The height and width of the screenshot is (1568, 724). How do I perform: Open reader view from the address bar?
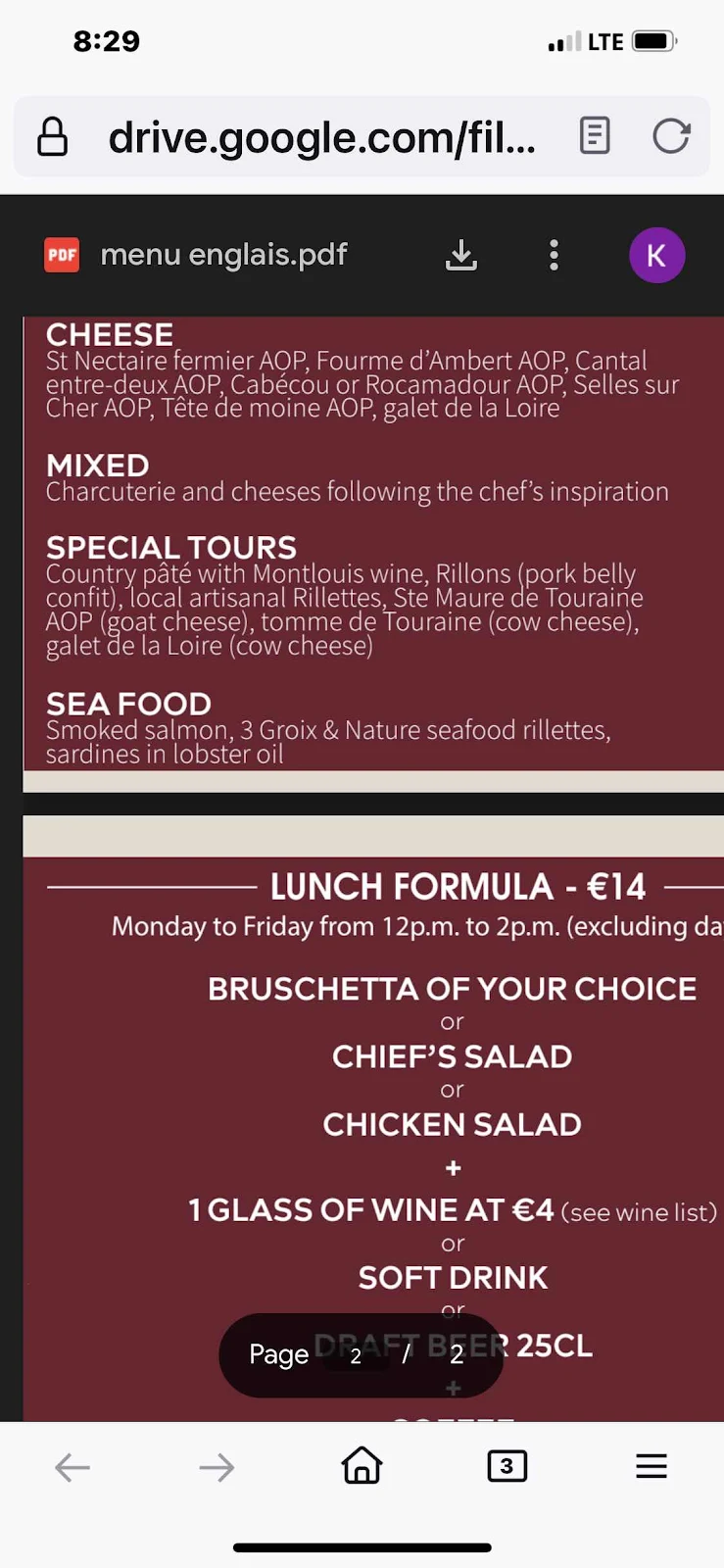point(595,136)
